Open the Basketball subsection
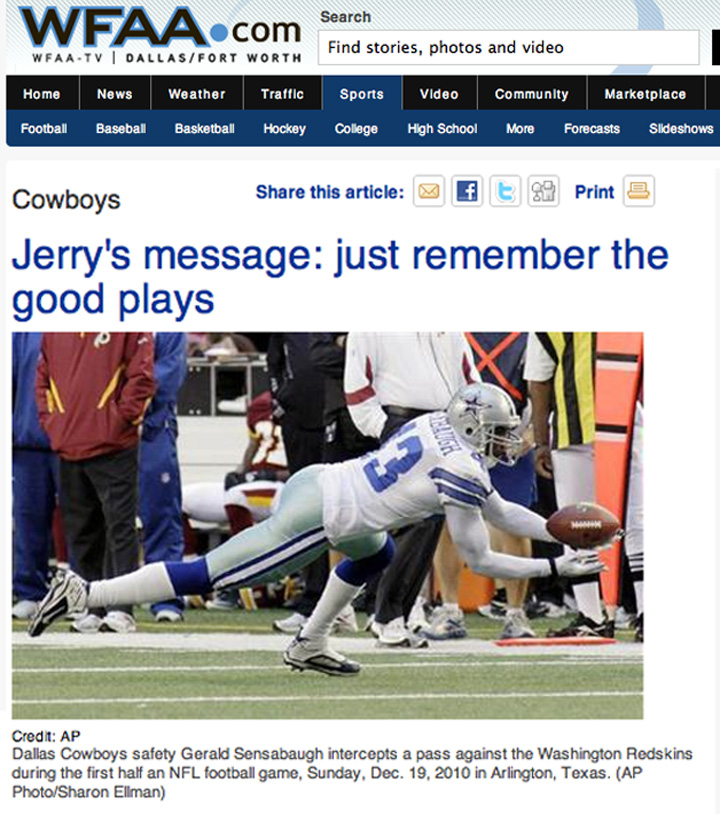 click(204, 129)
